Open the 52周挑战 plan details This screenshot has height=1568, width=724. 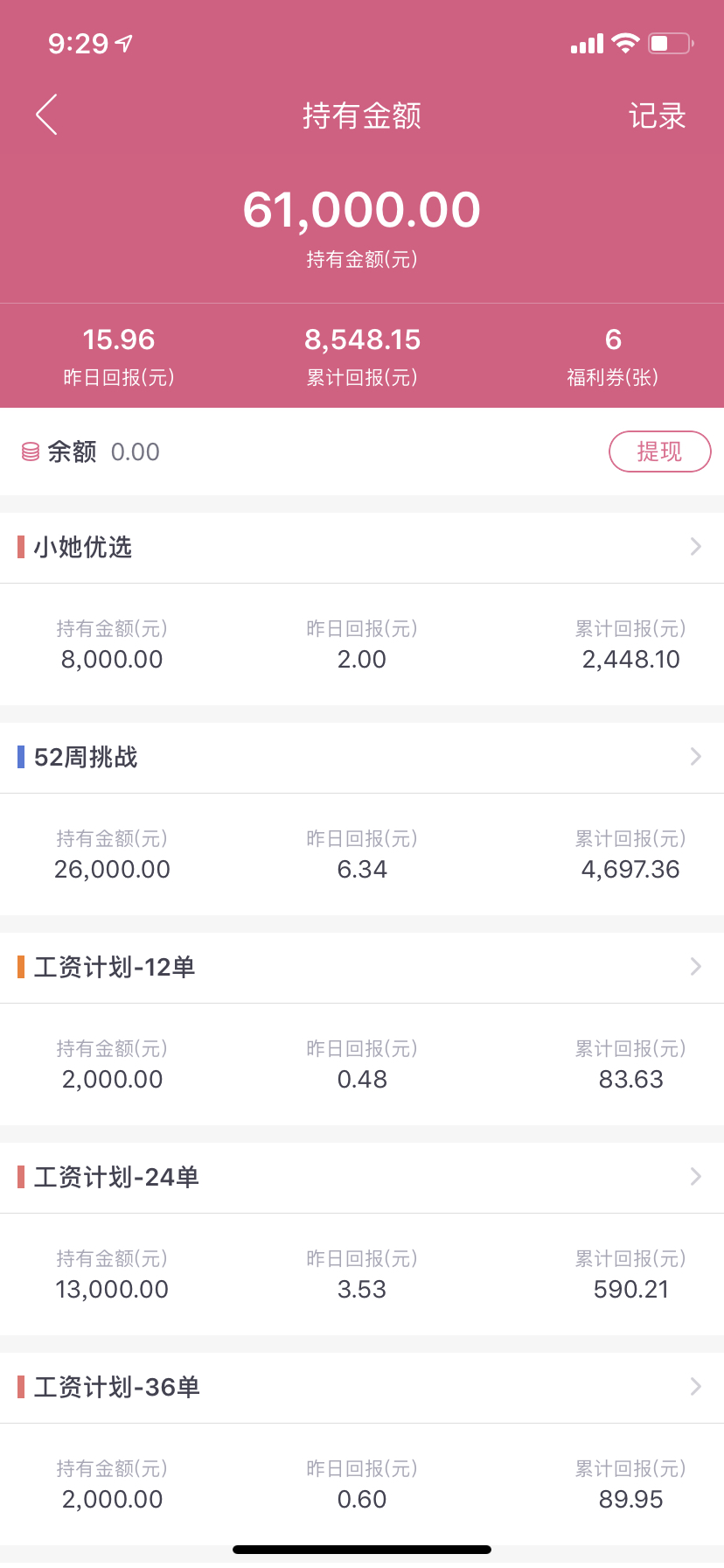coord(362,758)
